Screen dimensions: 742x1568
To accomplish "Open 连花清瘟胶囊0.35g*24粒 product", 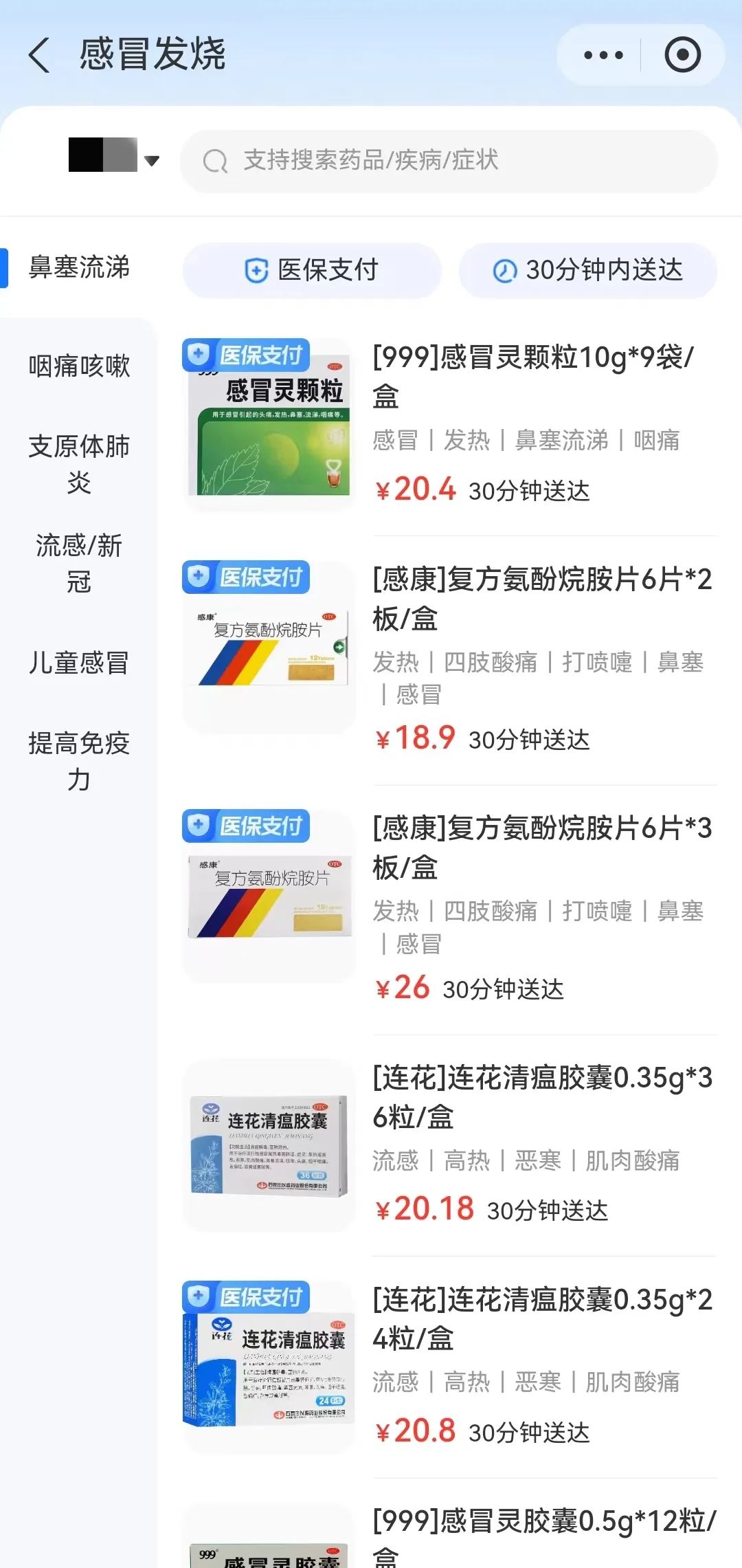I will [x=541, y=1318].
